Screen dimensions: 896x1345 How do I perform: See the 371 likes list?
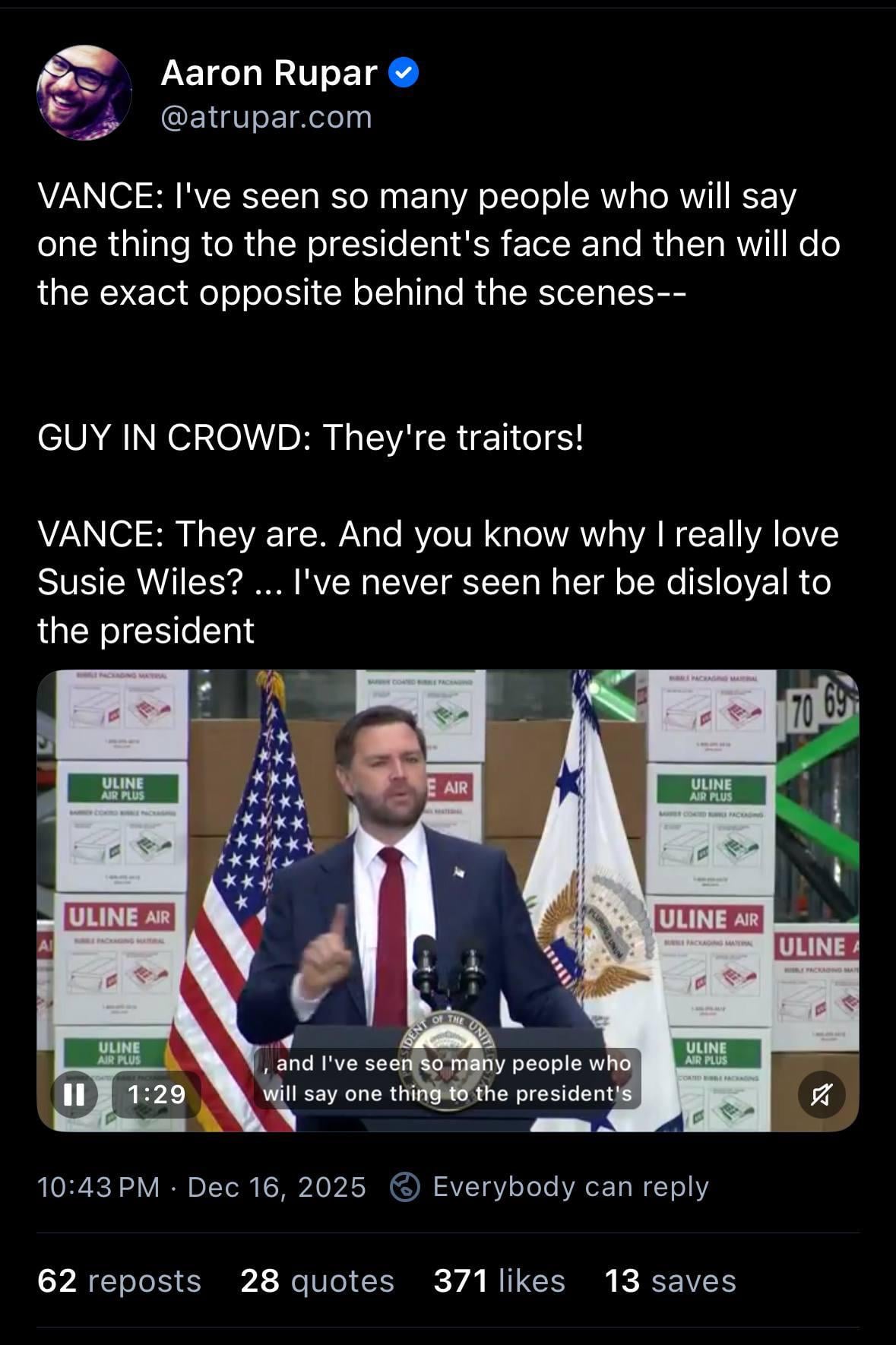pos(499,1281)
